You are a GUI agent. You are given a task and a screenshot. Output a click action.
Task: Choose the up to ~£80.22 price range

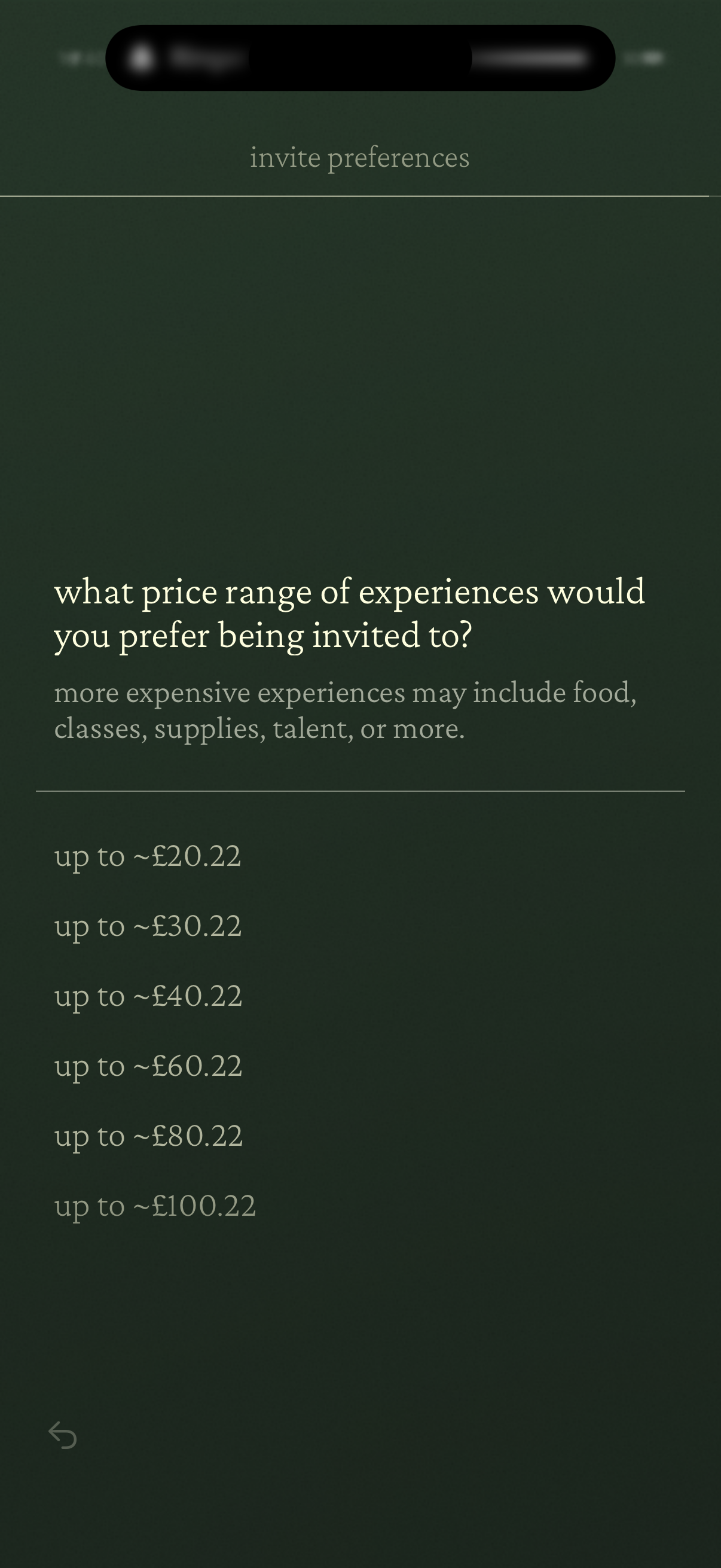(x=148, y=1136)
